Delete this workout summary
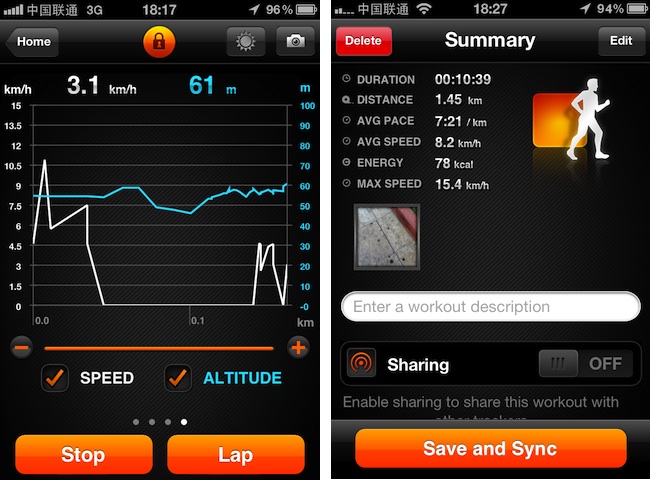650x480 pixels. pos(364,42)
